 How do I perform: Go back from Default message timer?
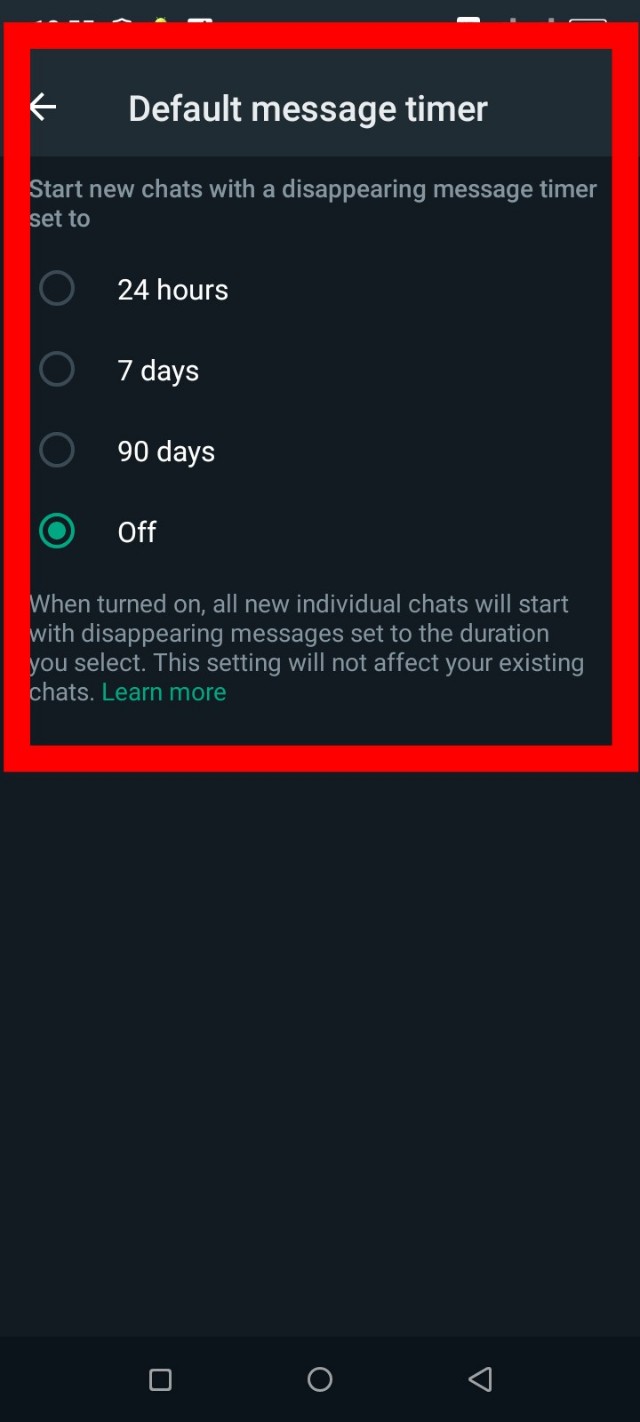pyautogui.click(x=43, y=107)
